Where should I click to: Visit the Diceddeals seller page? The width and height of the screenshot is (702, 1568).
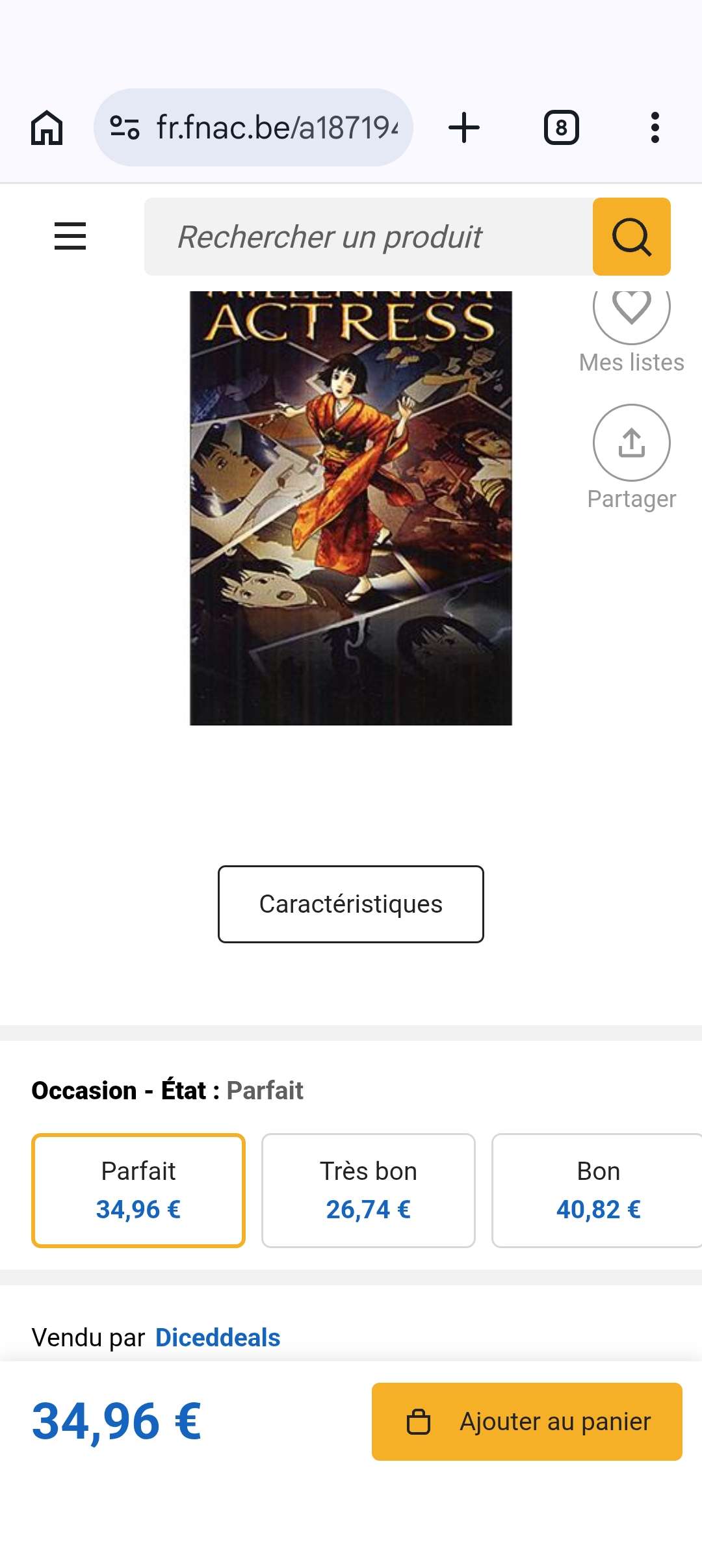[x=218, y=1337]
